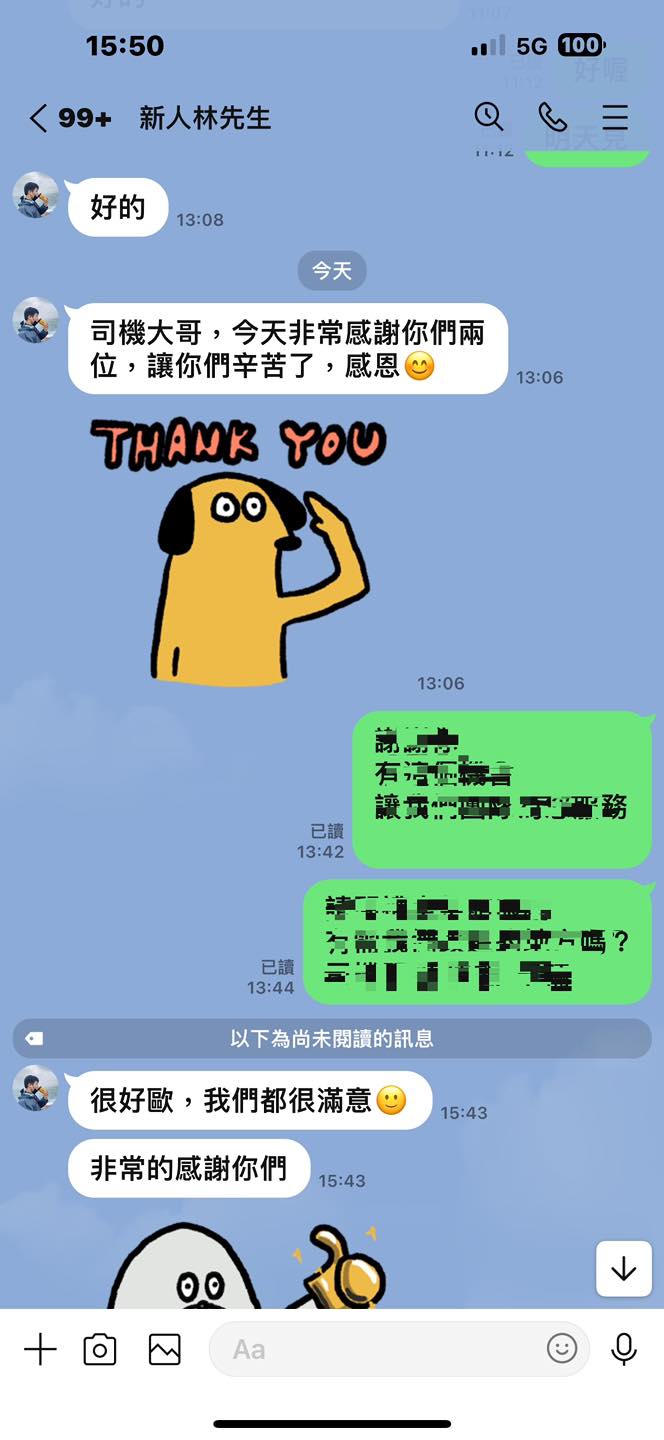Record a voice message
Viewport: 664px width, 1440px height.
click(x=624, y=1349)
